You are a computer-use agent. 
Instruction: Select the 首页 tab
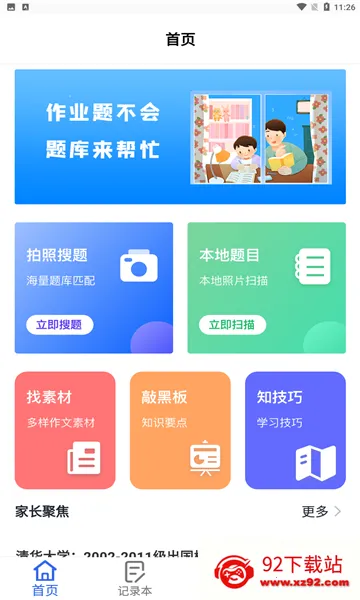(x=45, y=578)
